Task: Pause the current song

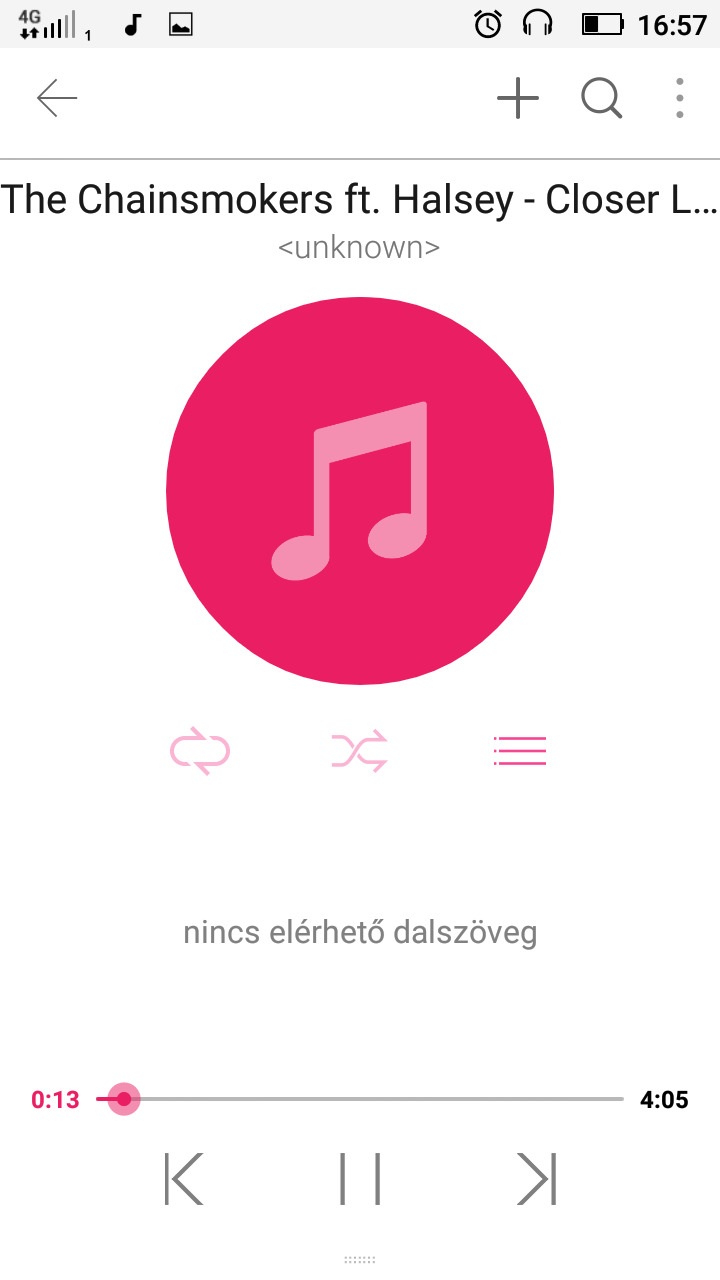Action: (360, 1179)
